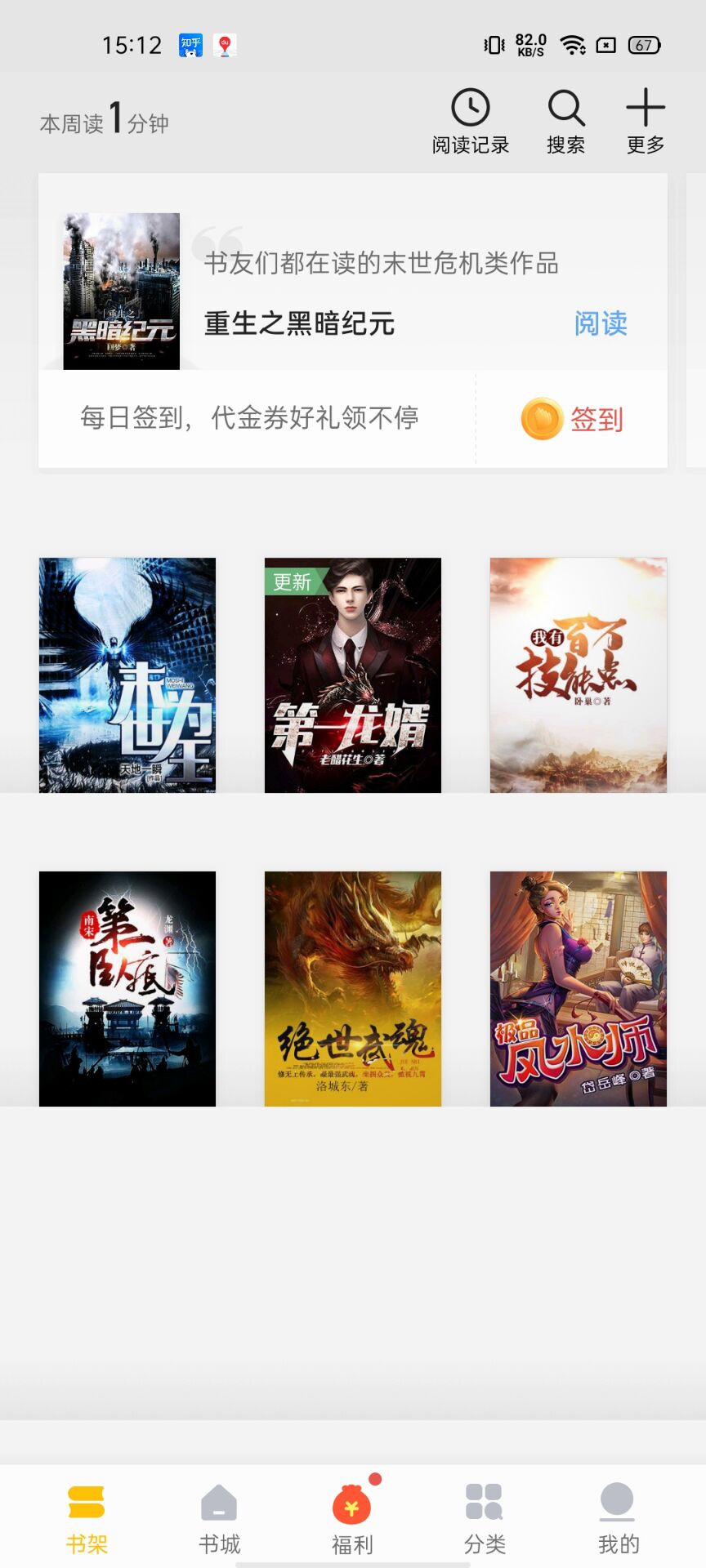Select the 书架 tab
This screenshot has width=706, height=1568.
click(x=87, y=1517)
